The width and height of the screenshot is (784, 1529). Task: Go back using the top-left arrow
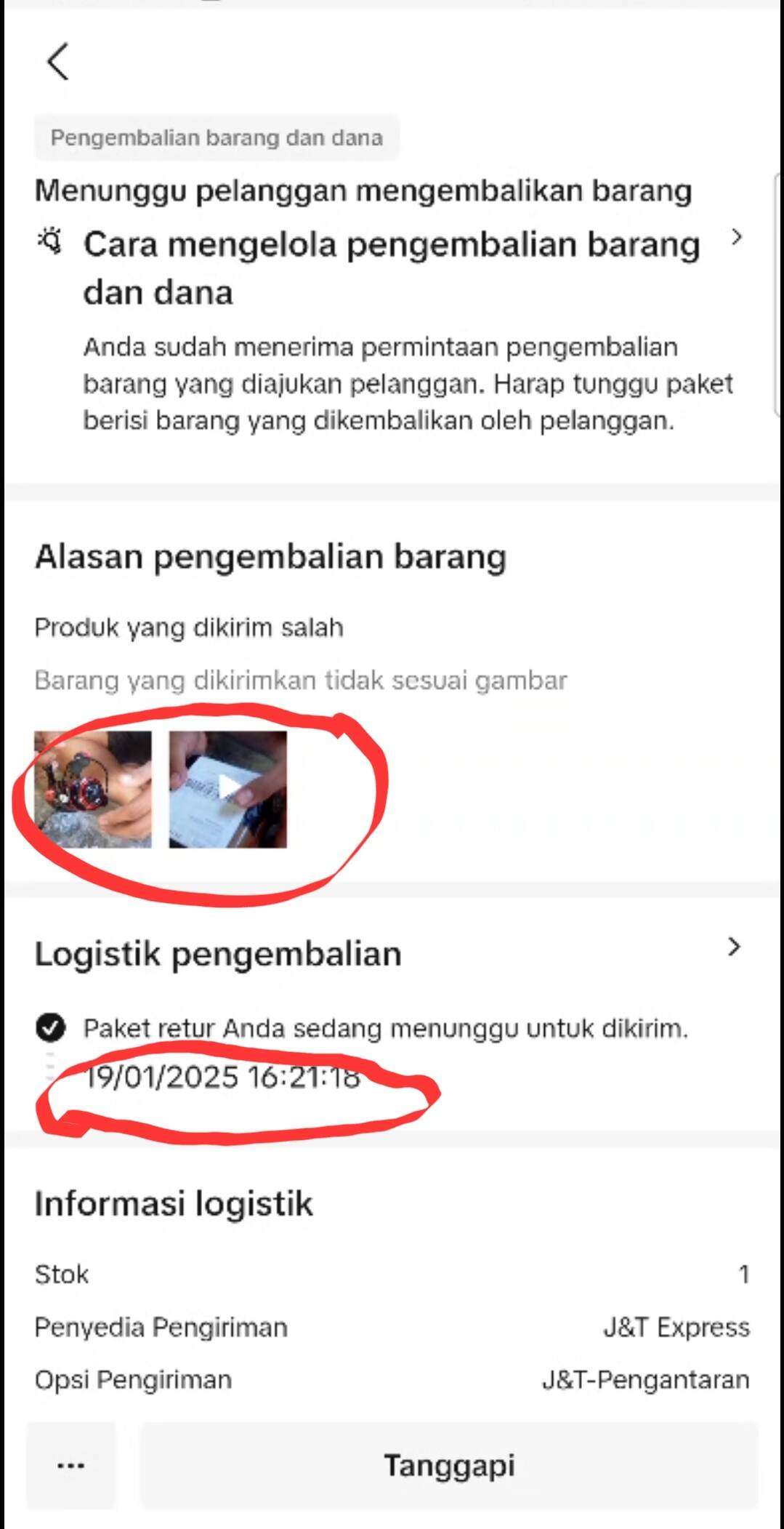click(x=58, y=61)
